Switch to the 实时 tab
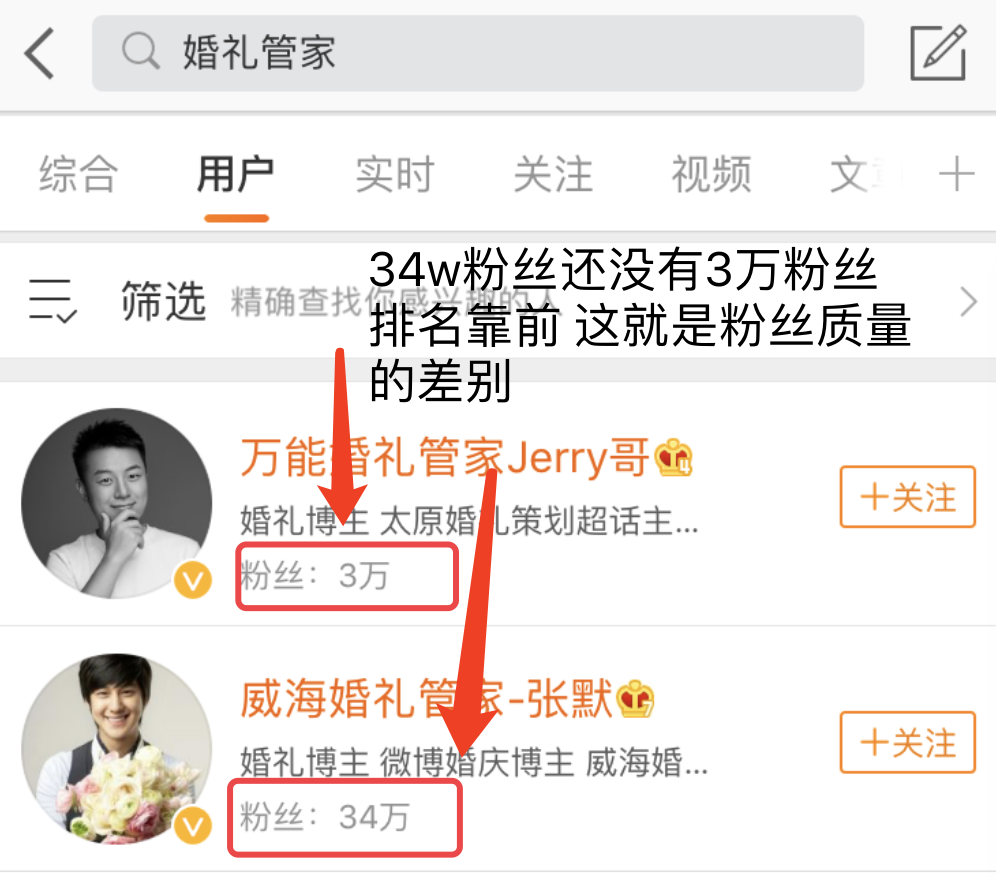Screen dimensions: 996x882 (x=394, y=175)
